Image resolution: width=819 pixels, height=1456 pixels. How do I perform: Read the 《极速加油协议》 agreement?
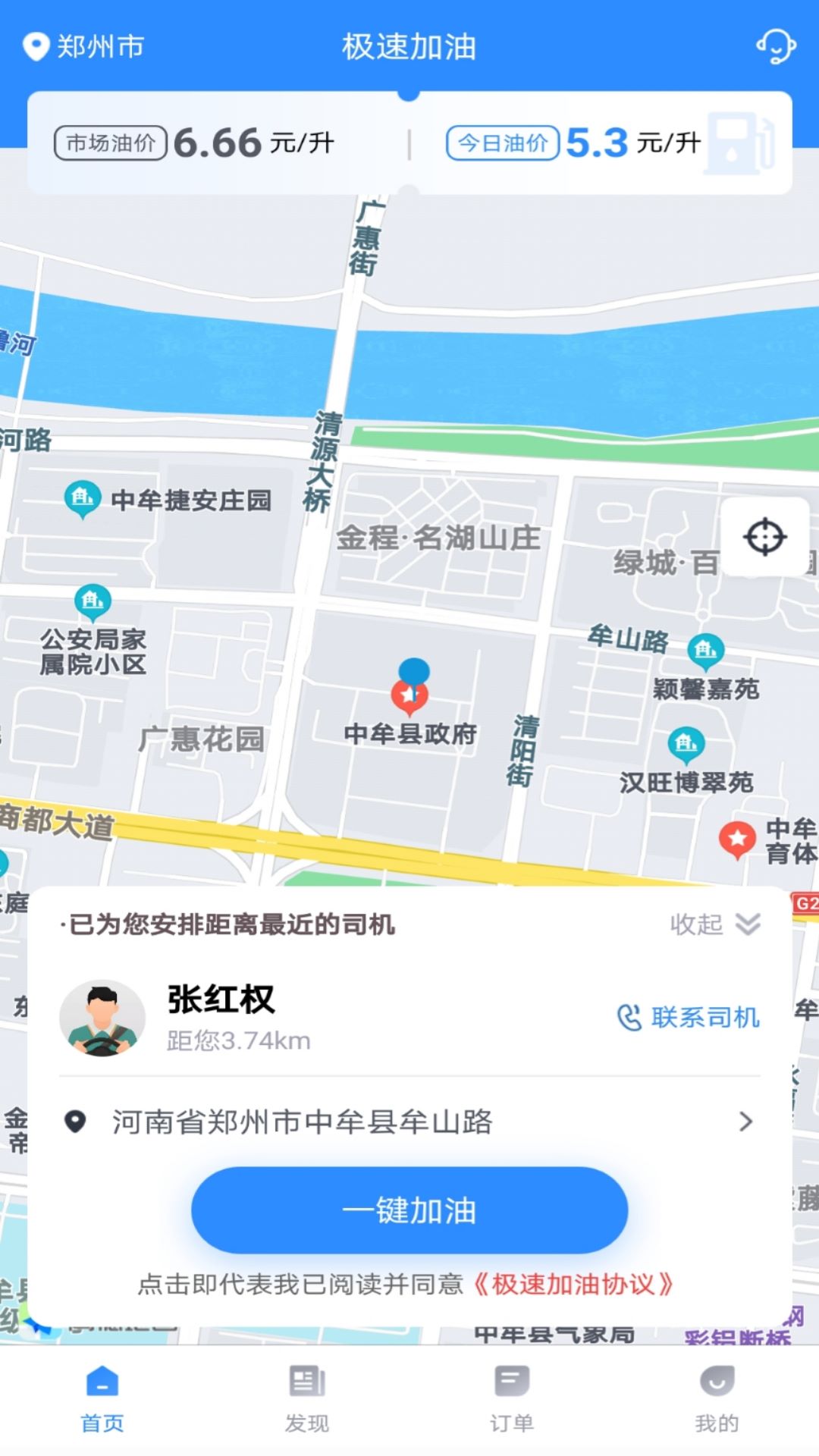coord(573,1284)
